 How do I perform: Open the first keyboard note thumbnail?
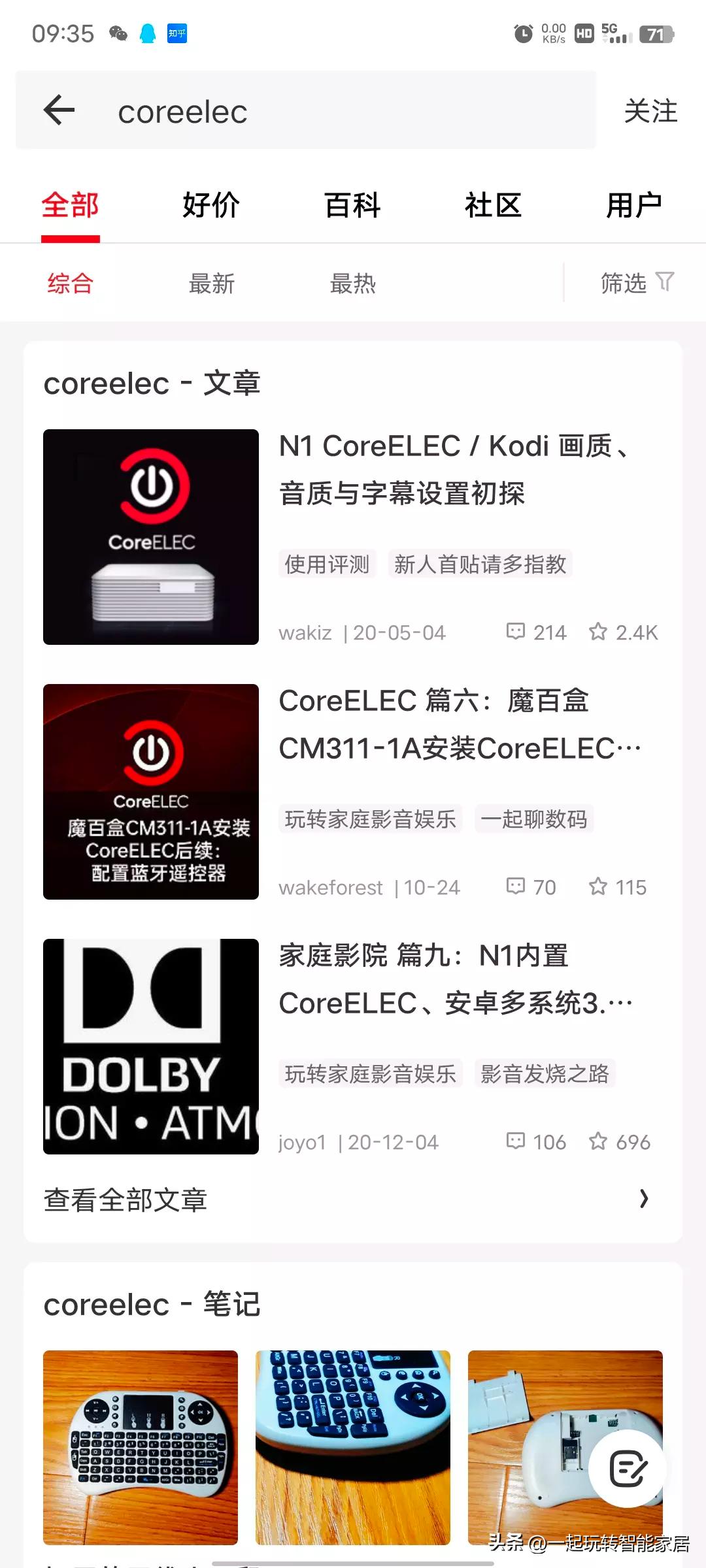click(x=141, y=1447)
